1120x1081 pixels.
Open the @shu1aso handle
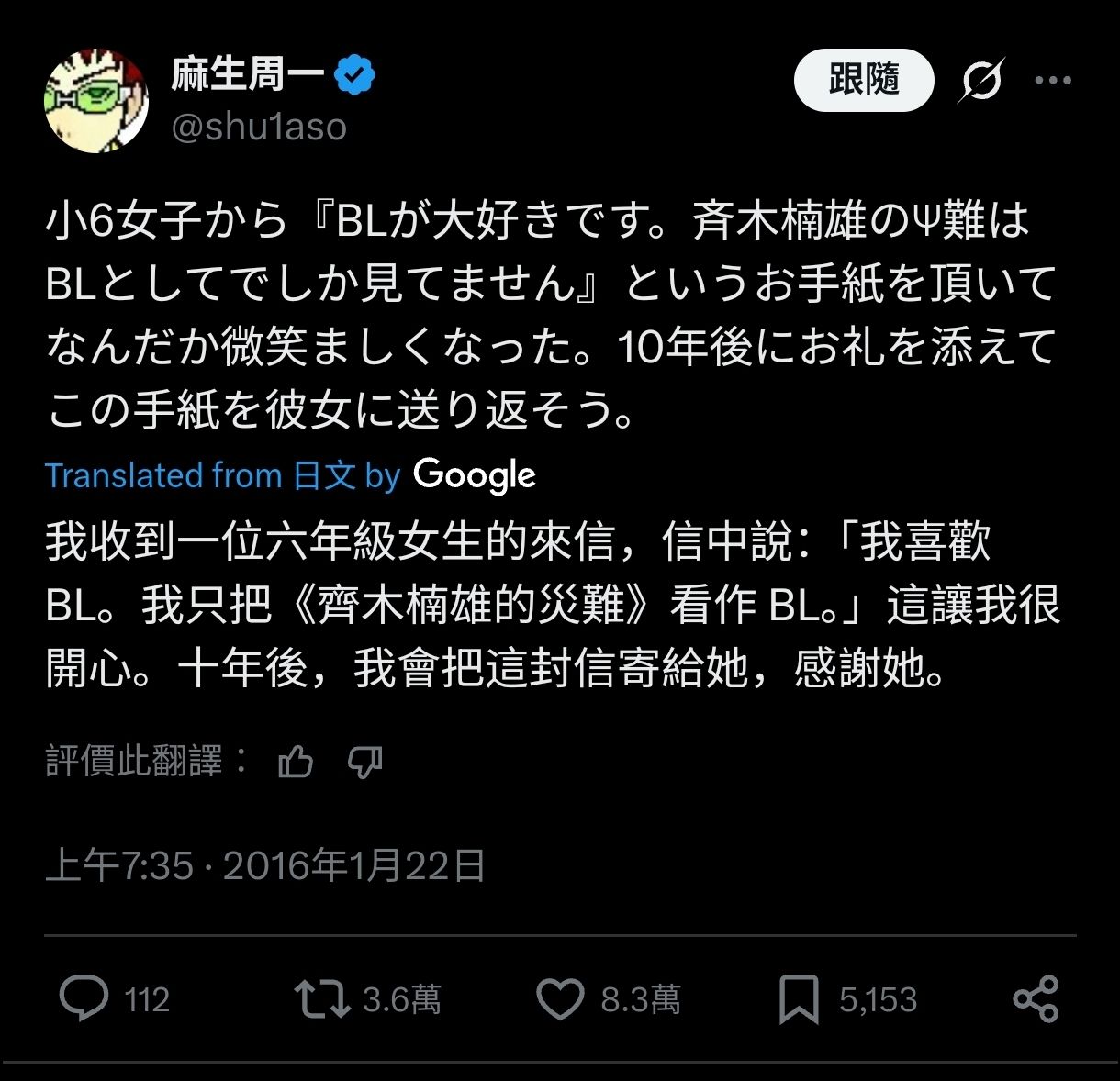point(260,128)
